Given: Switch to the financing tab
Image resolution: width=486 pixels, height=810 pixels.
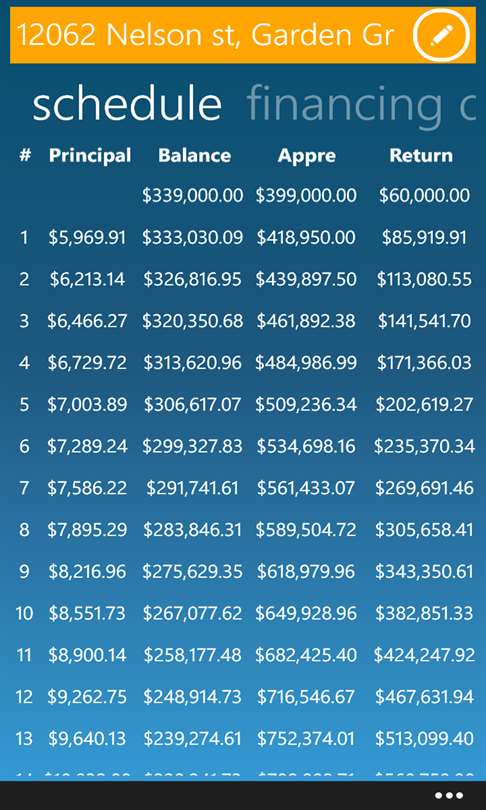Looking at the screenshot, I should tap(344, 105).
